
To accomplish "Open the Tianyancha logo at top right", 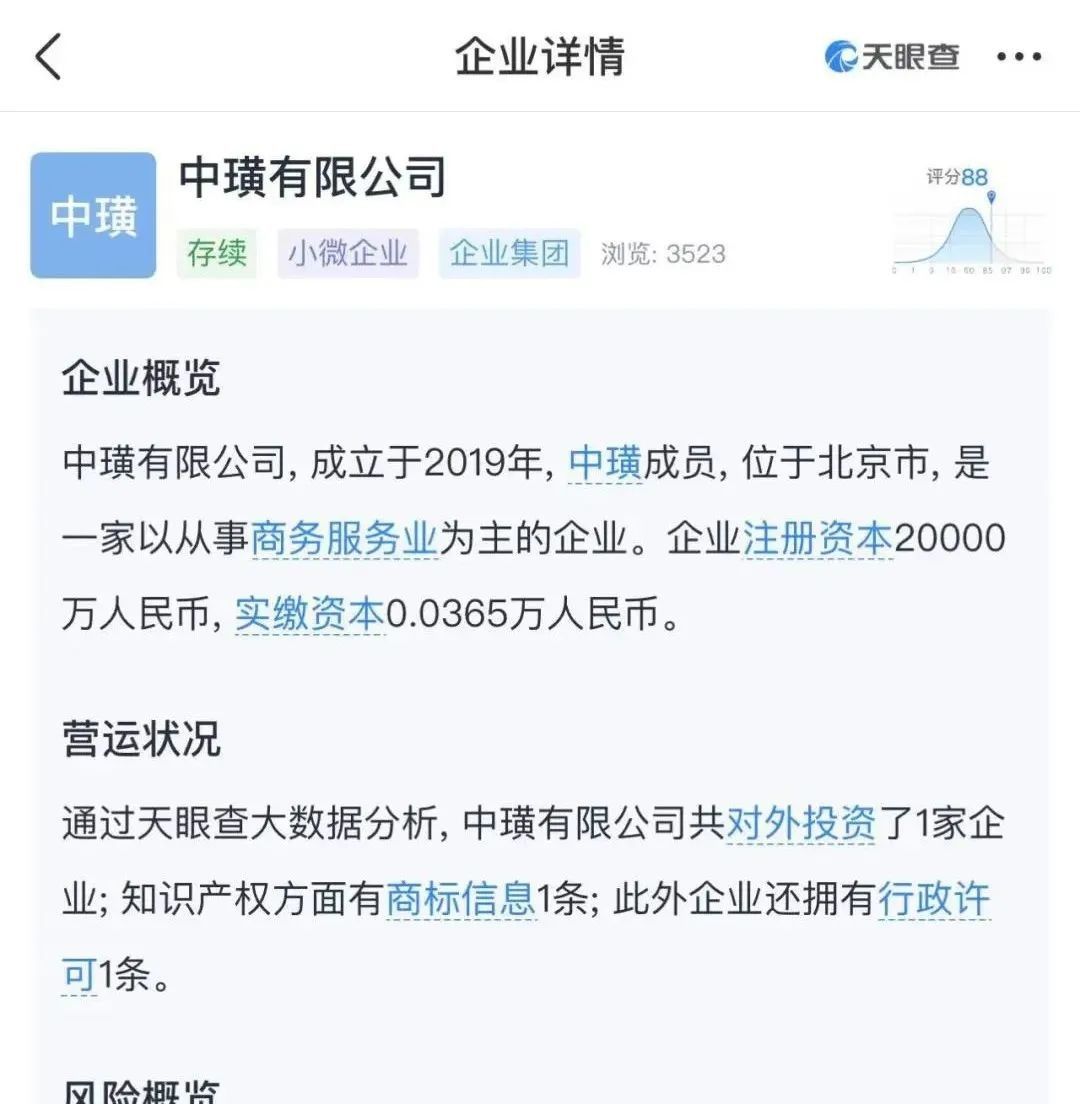I will click(889, 57).
